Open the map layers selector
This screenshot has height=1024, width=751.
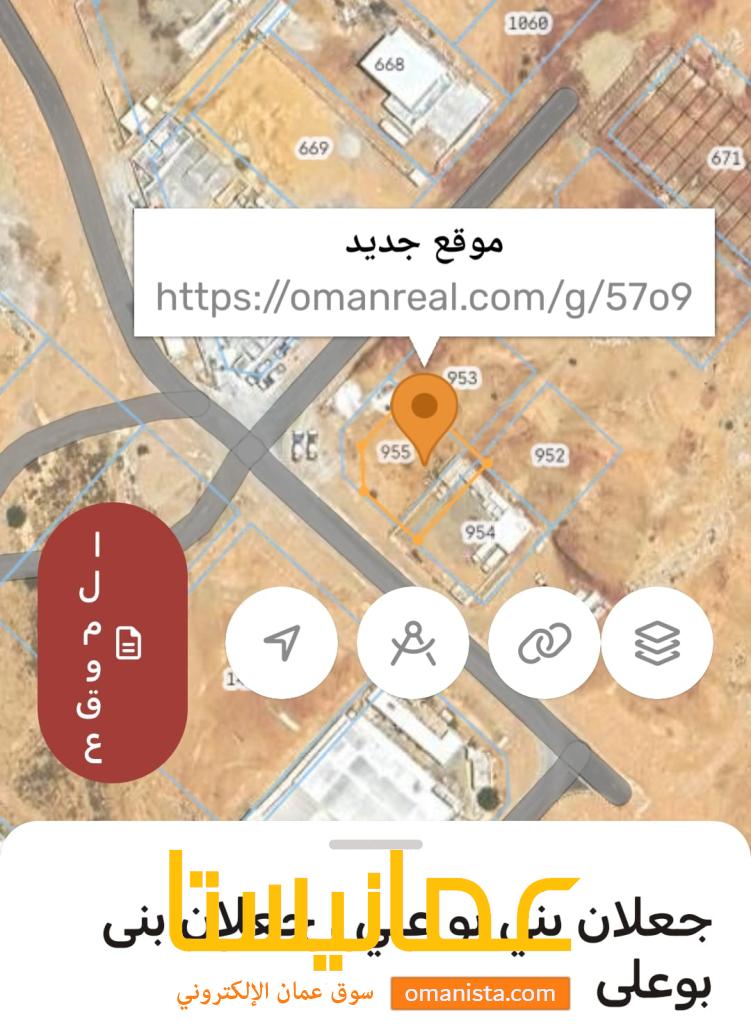(657, 643)
